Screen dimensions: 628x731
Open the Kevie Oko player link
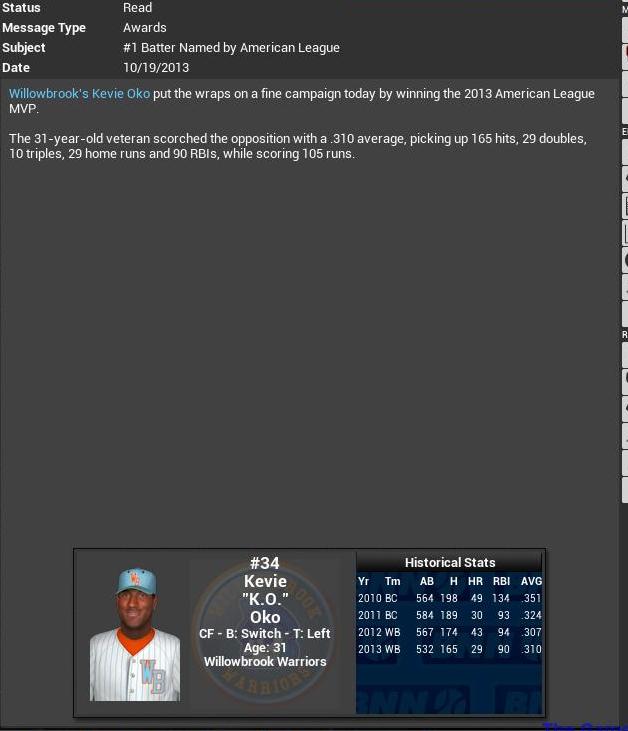coord(121,94)
